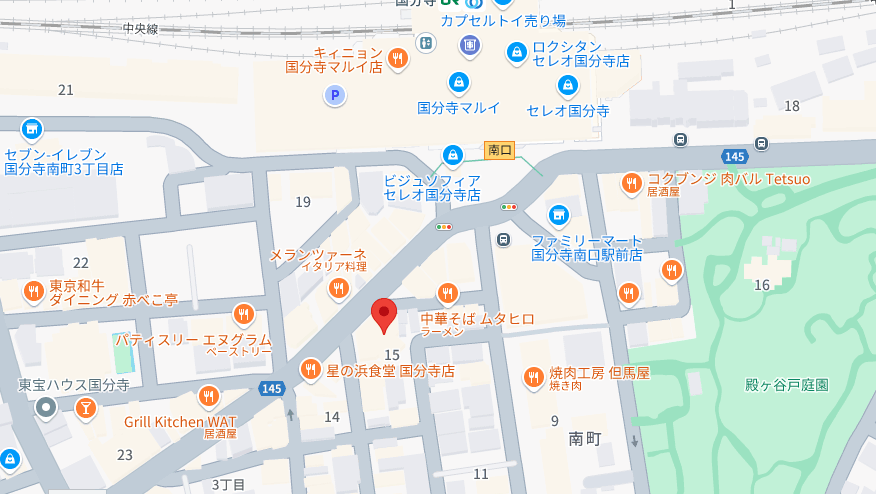Open 星の浜食堂 国分寺店 place marker
Image resolution: width=876 pixels, height=494 pixels.
click(x=311, y=370)
